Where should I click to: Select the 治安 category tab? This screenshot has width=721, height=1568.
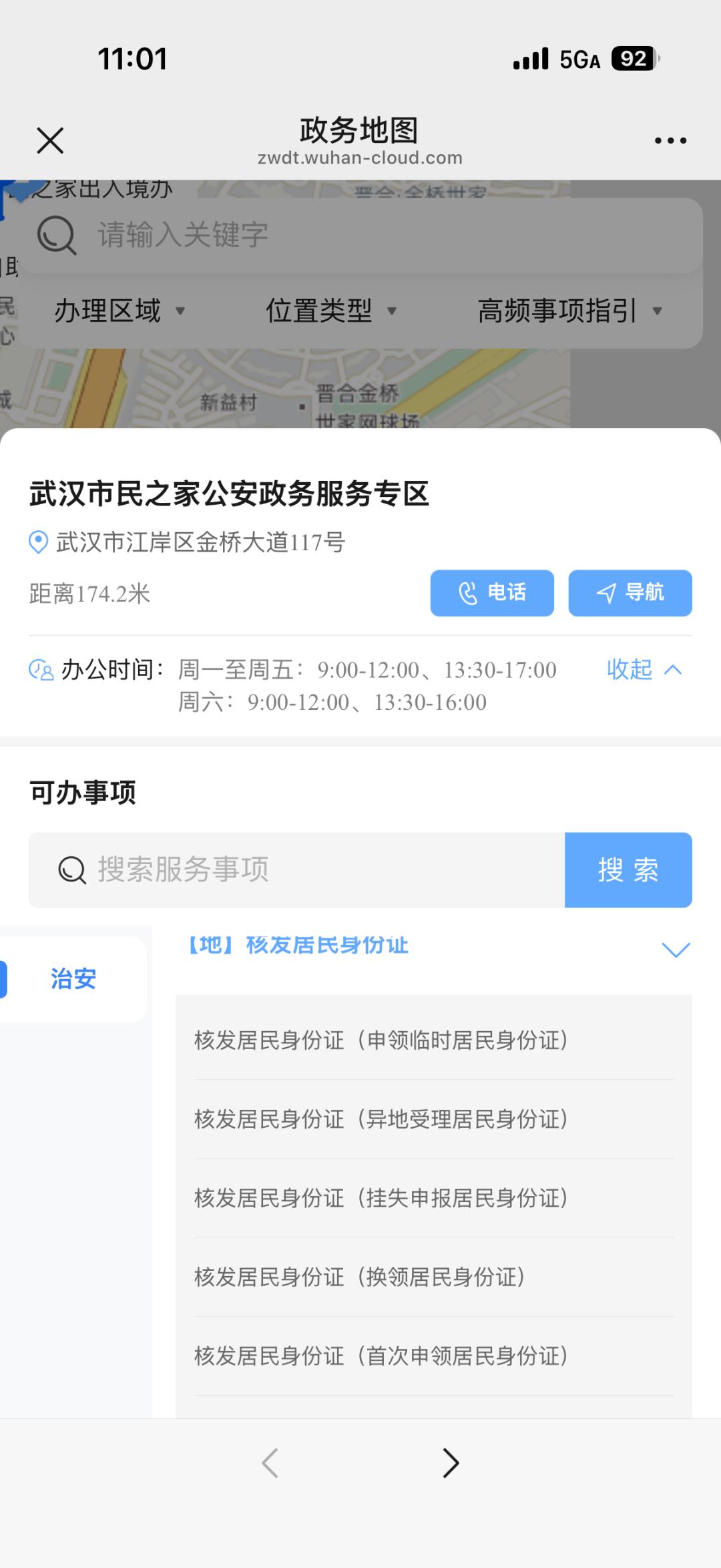[72, 979]
